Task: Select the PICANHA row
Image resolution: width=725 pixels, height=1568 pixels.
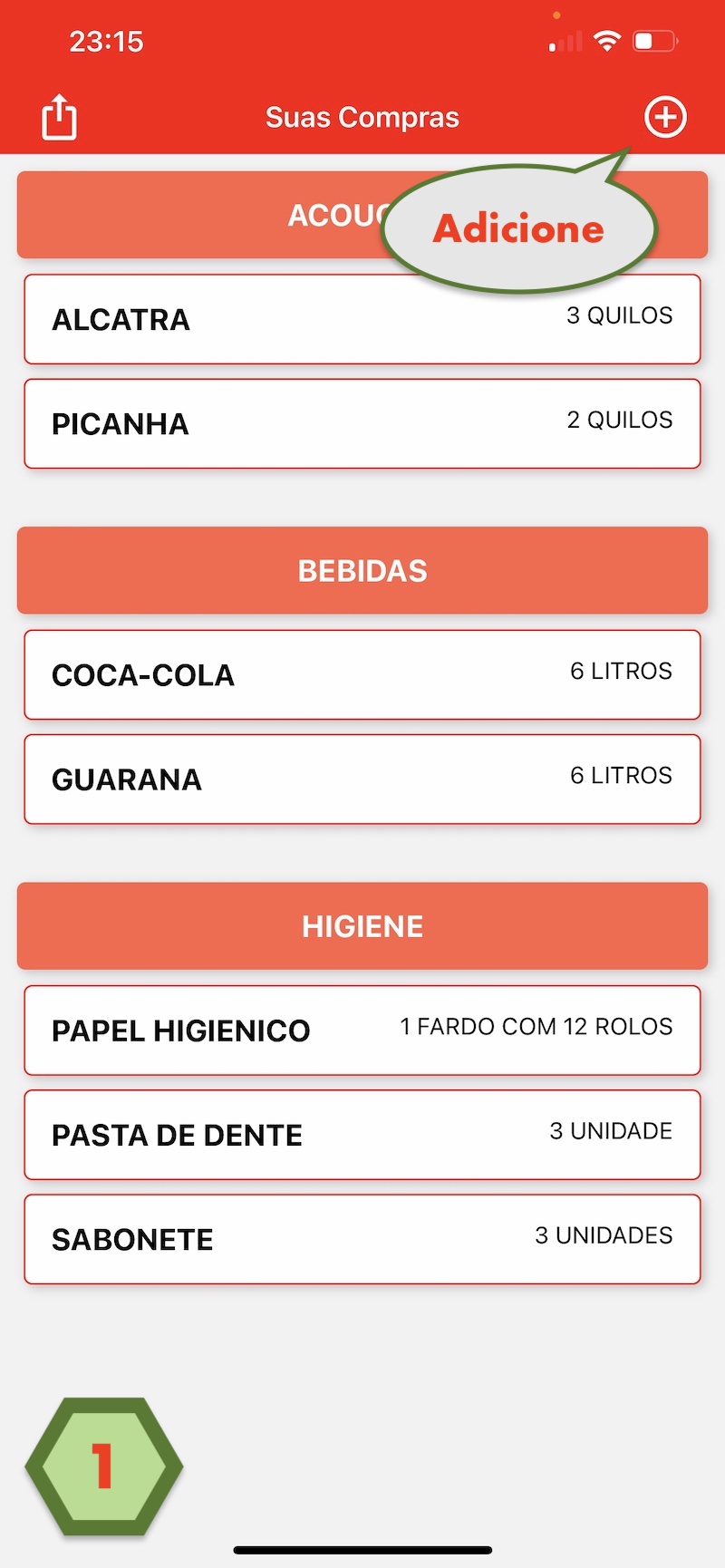Action: tap(362, 423)
